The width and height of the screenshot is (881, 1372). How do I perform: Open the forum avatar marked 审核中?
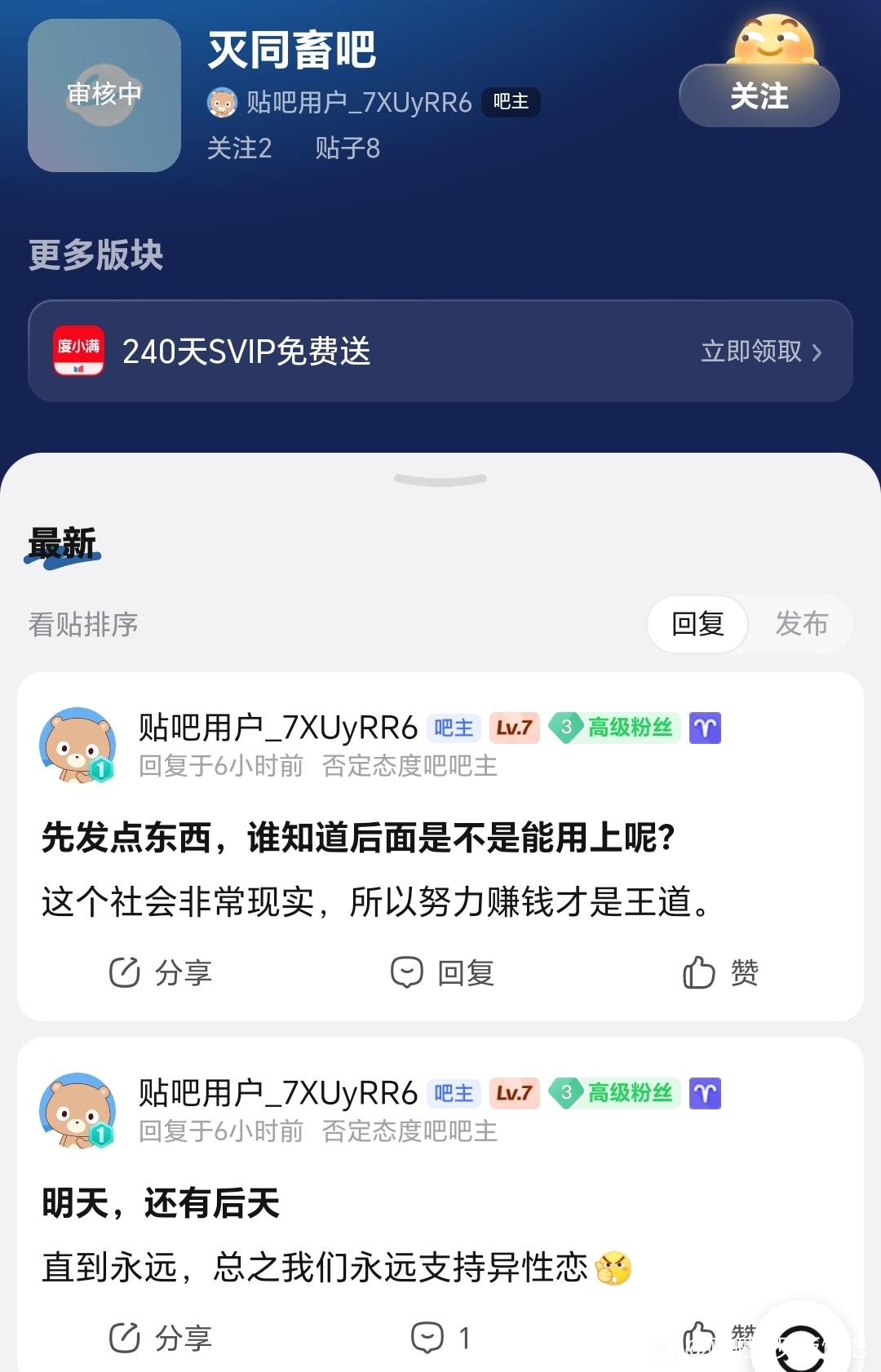pyautogui.click(x=104, y=95)
